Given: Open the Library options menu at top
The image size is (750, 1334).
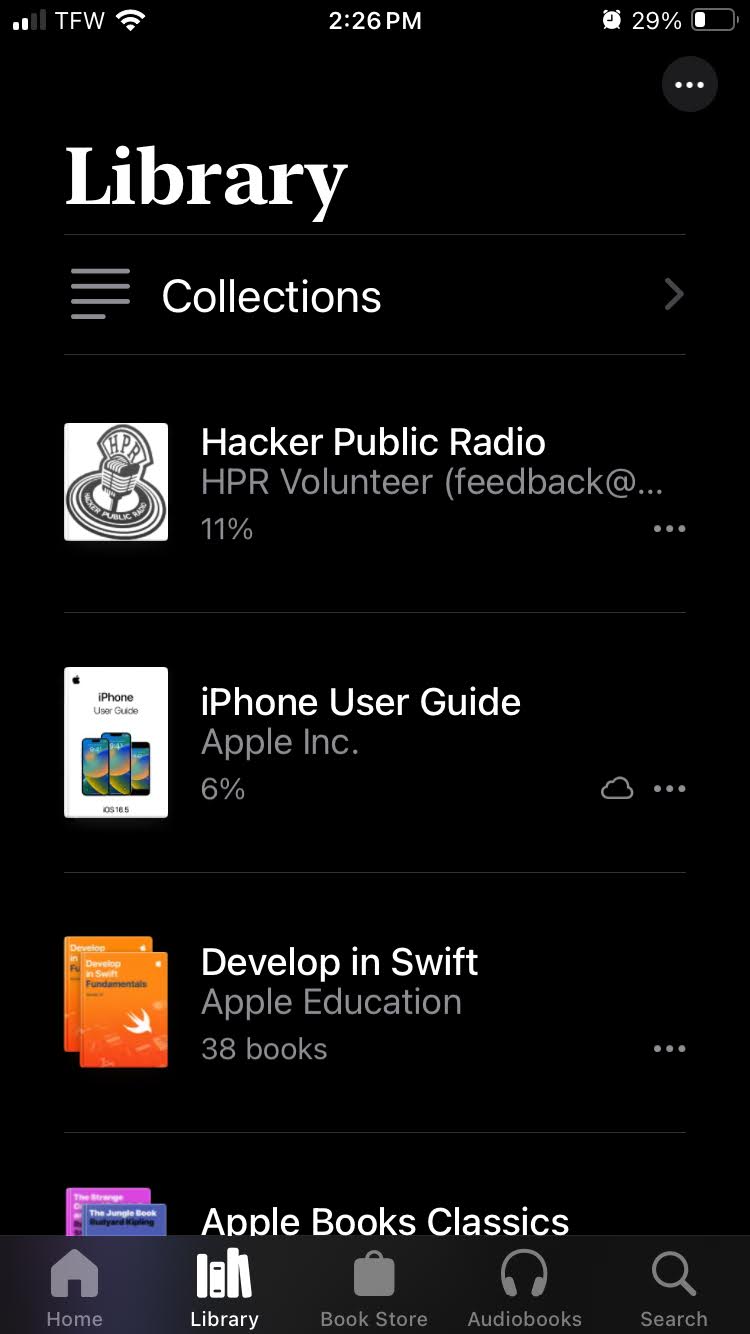Looking at the screenshot, I should click(x=689, y=85).
